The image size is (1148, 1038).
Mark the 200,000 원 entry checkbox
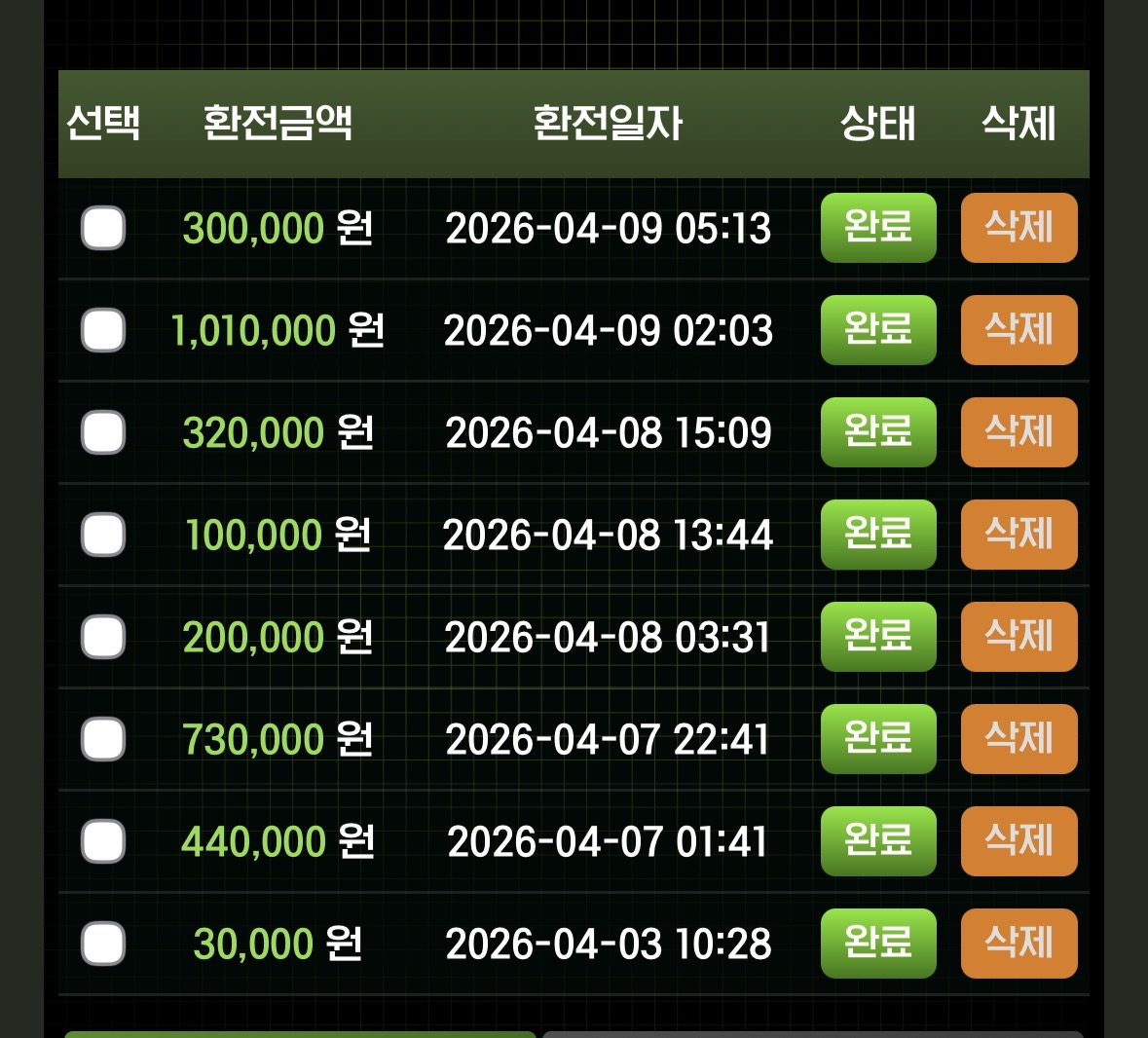103,637
